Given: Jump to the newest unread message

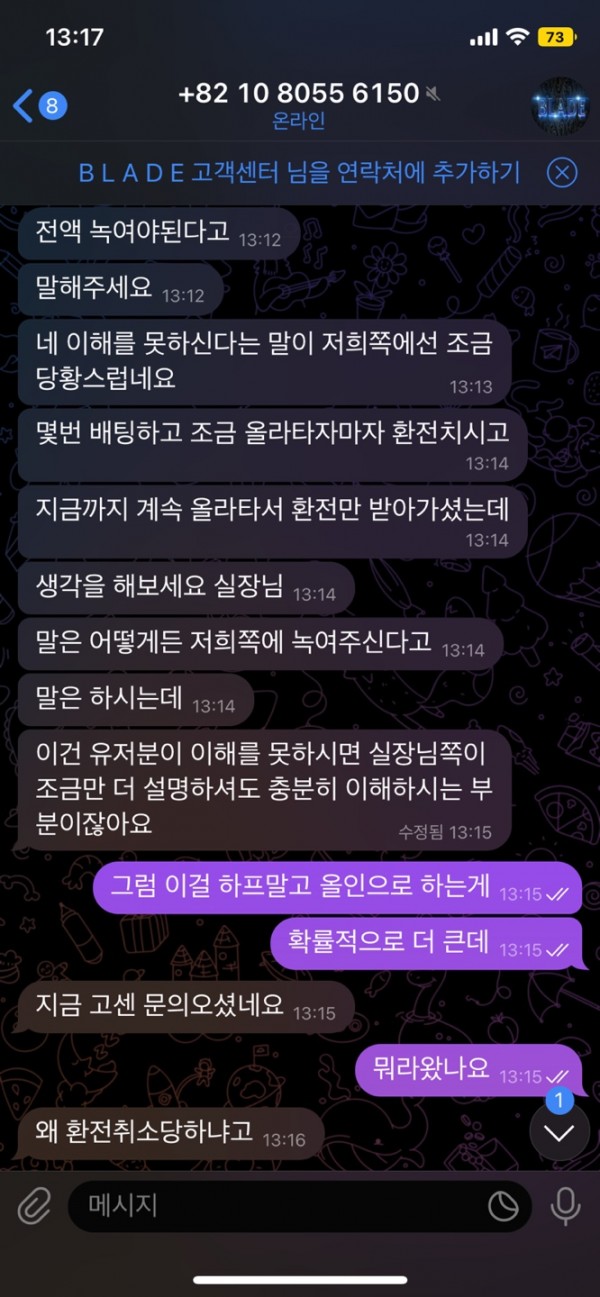Looking at the screenshot, I should point(558,1132).
